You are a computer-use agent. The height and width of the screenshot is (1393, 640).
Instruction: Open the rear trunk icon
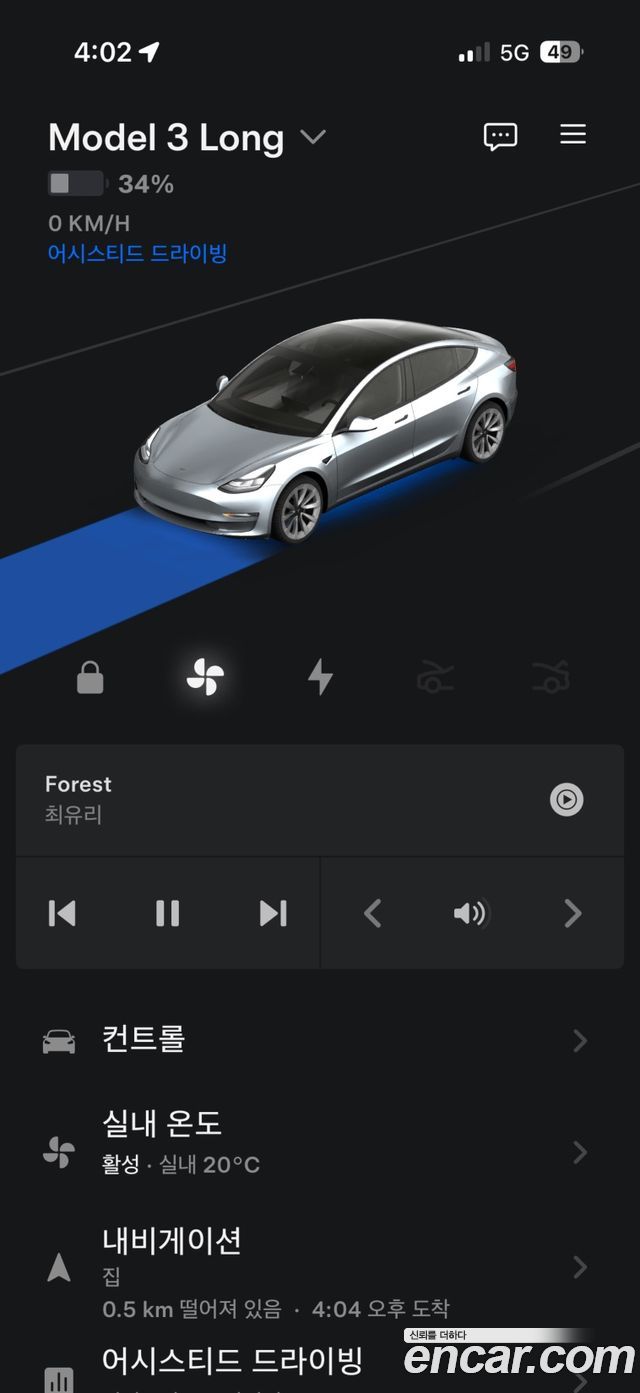pyautogui.click(x=551, y=678)
